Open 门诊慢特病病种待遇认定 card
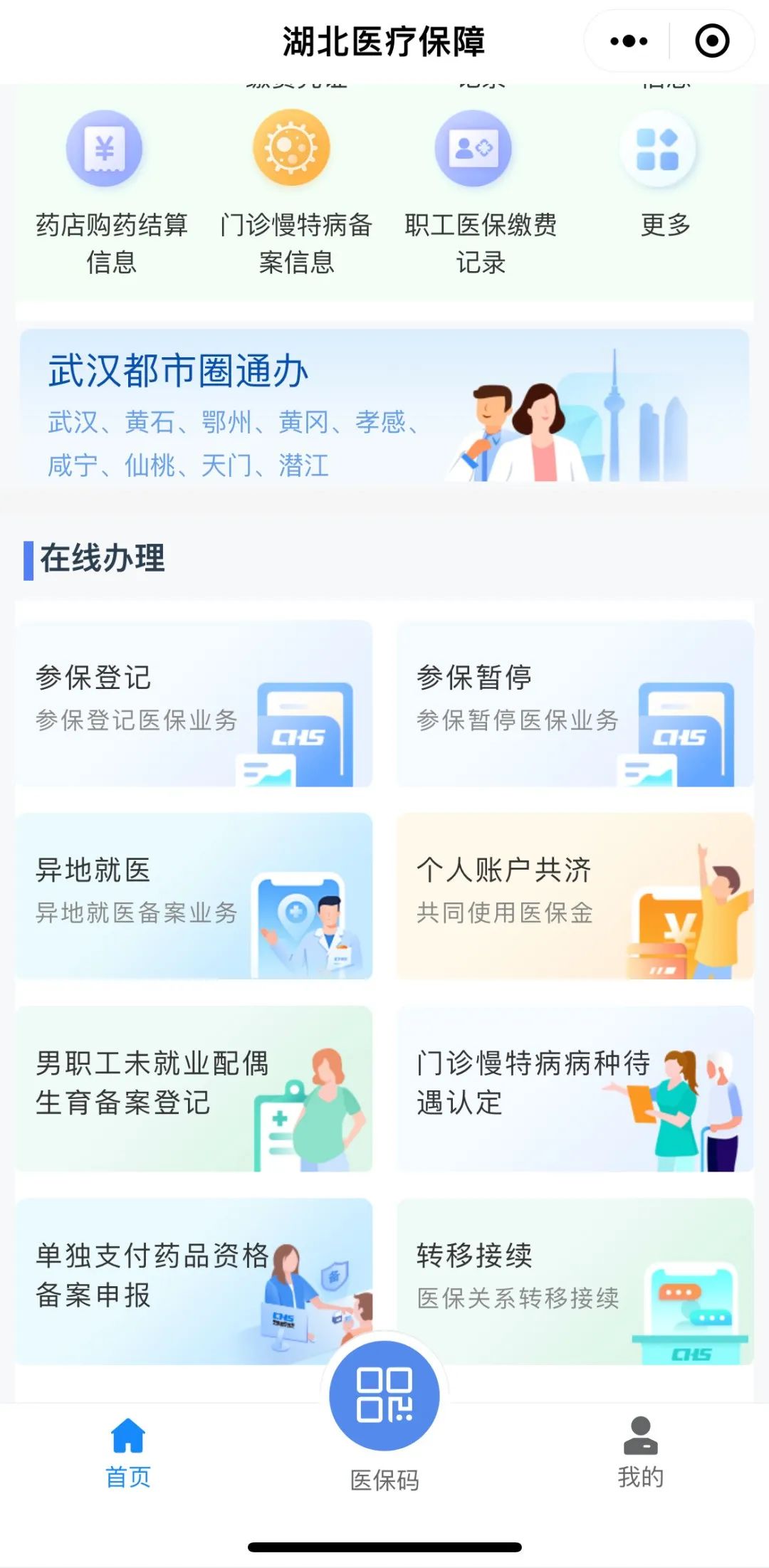 click(575, 1088)
